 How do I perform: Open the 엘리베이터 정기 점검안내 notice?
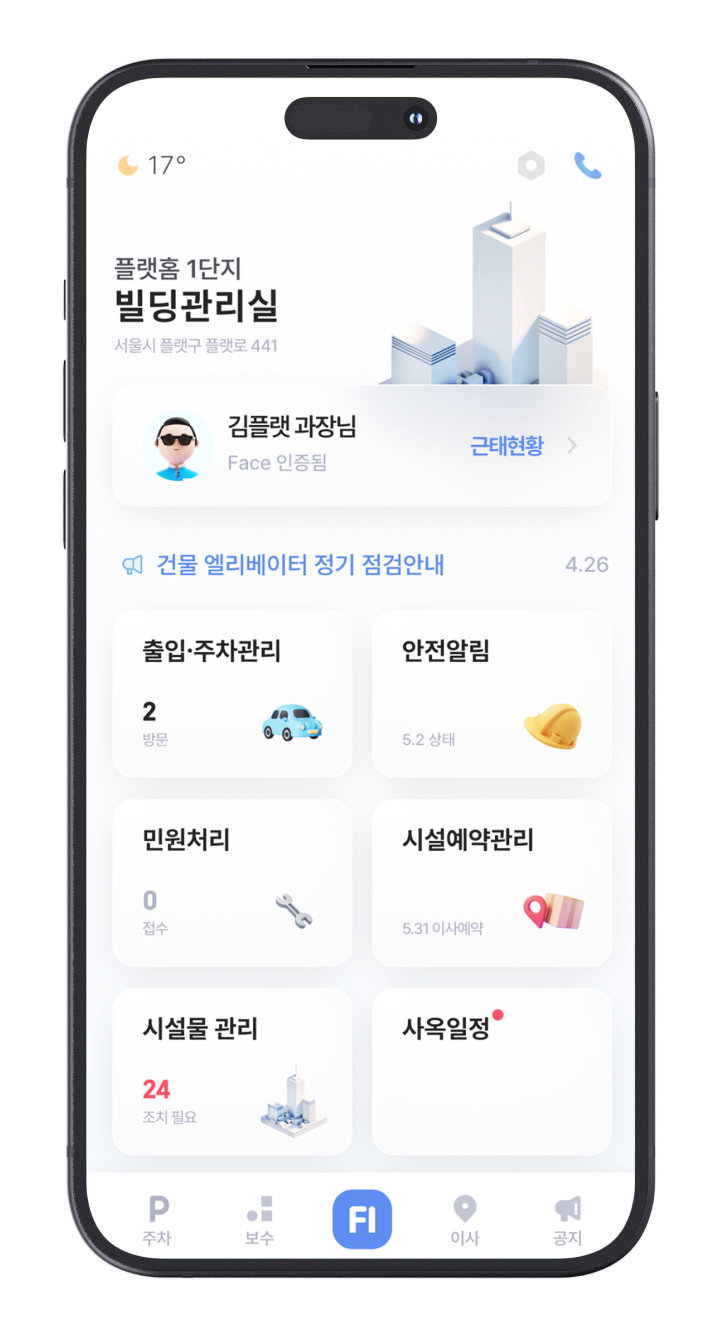[300, 565]
